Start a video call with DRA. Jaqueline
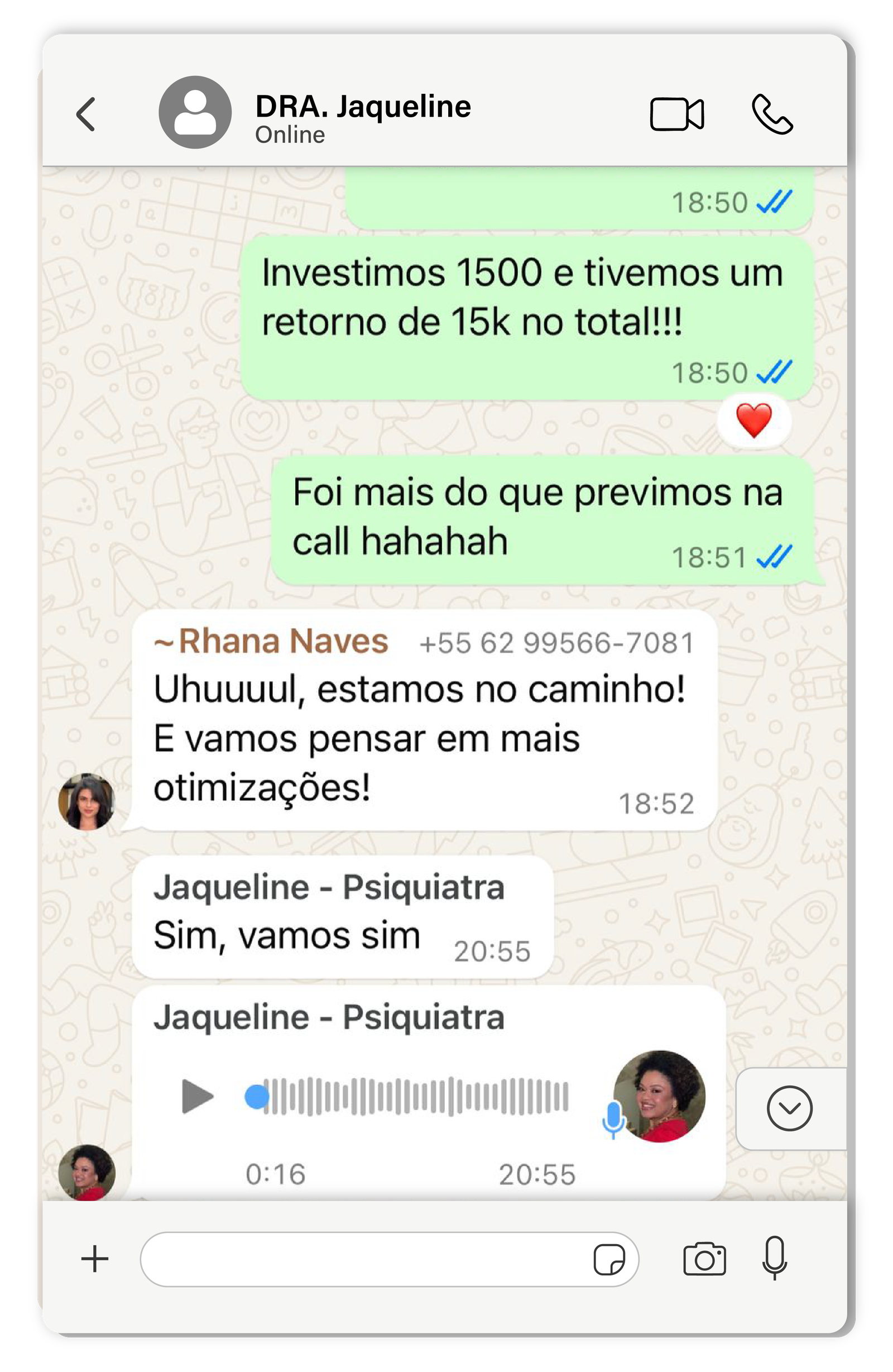The image size is (893, 1372). point(676,114)
